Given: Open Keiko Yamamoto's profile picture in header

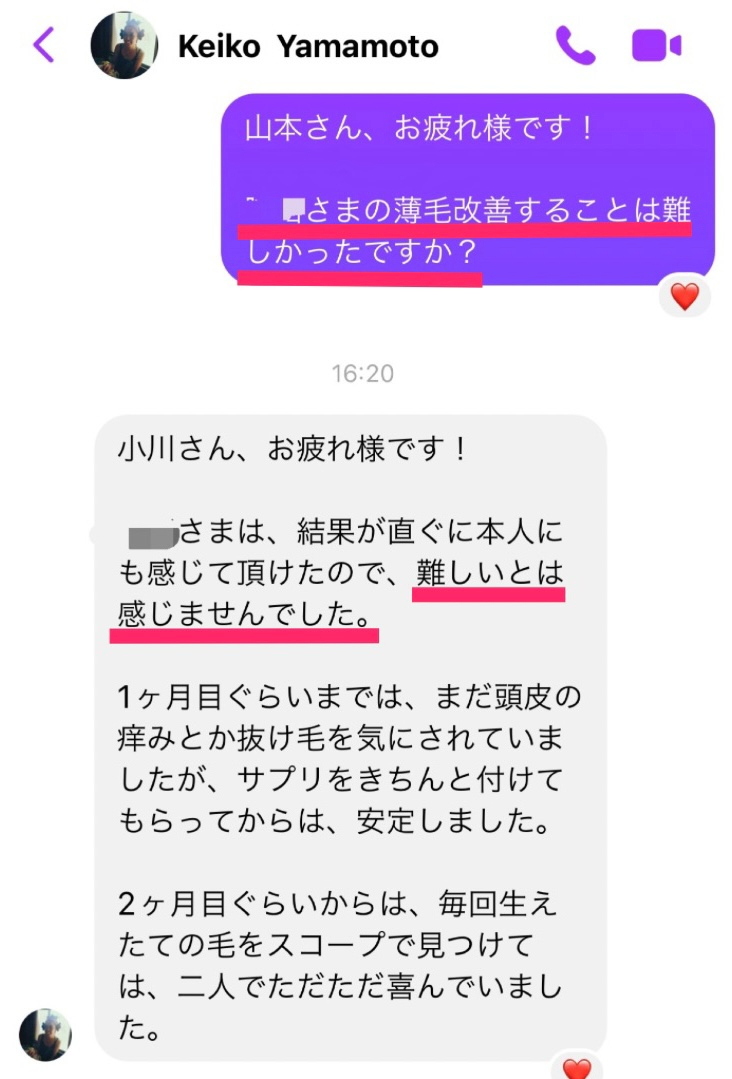Looking at the screenshot, I should click(x=124, y=46).
